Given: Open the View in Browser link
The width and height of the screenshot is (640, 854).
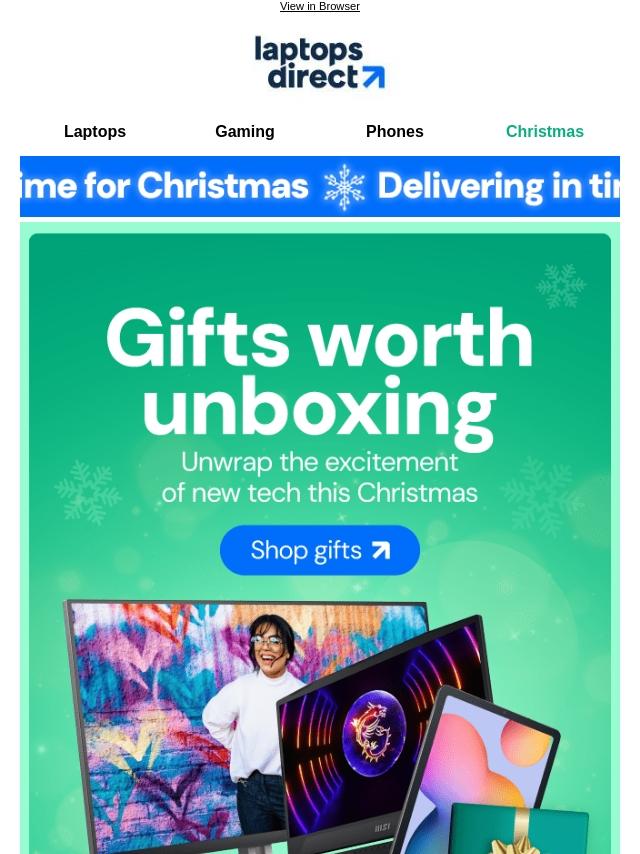Looking at the screenshot, I should (x=319, y=7).
